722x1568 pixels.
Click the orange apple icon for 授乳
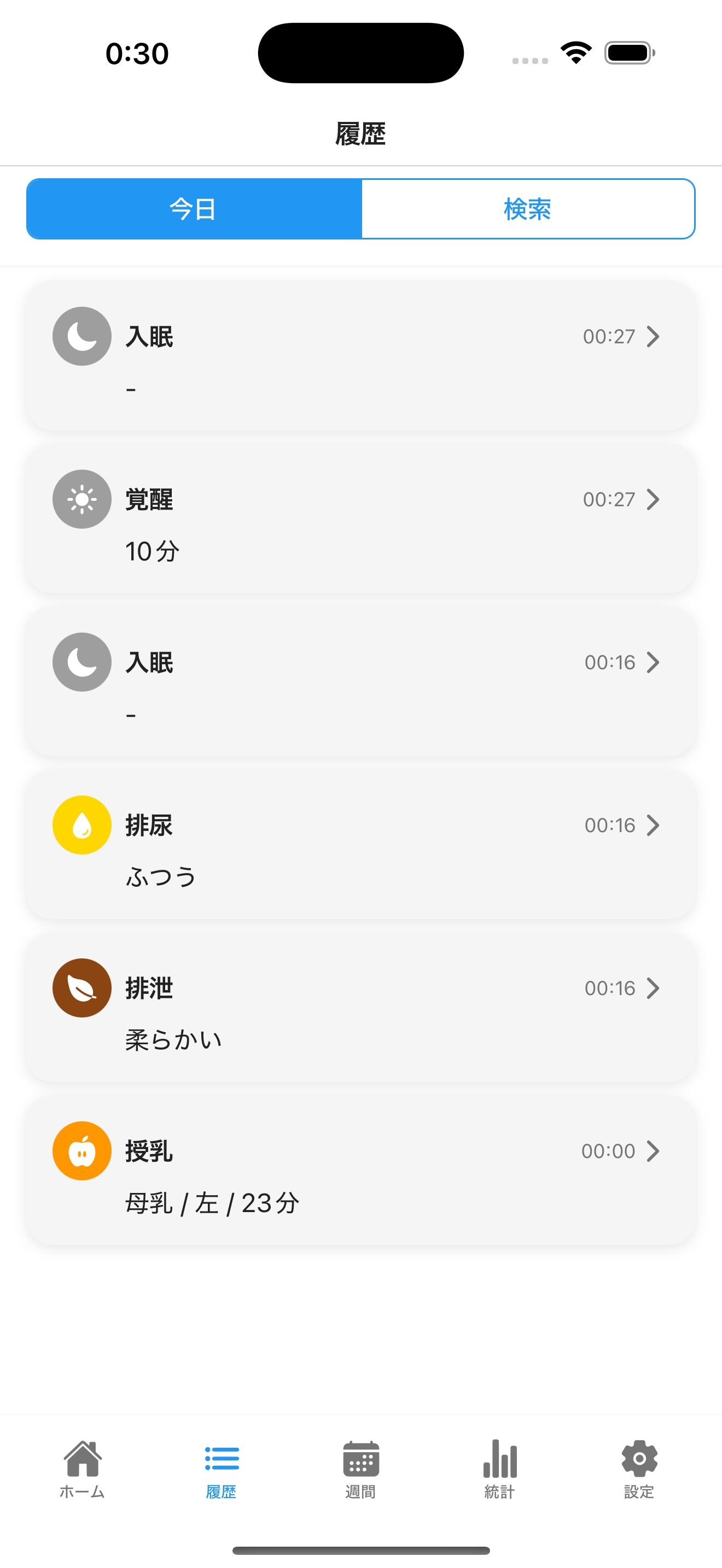point(81,1151)
